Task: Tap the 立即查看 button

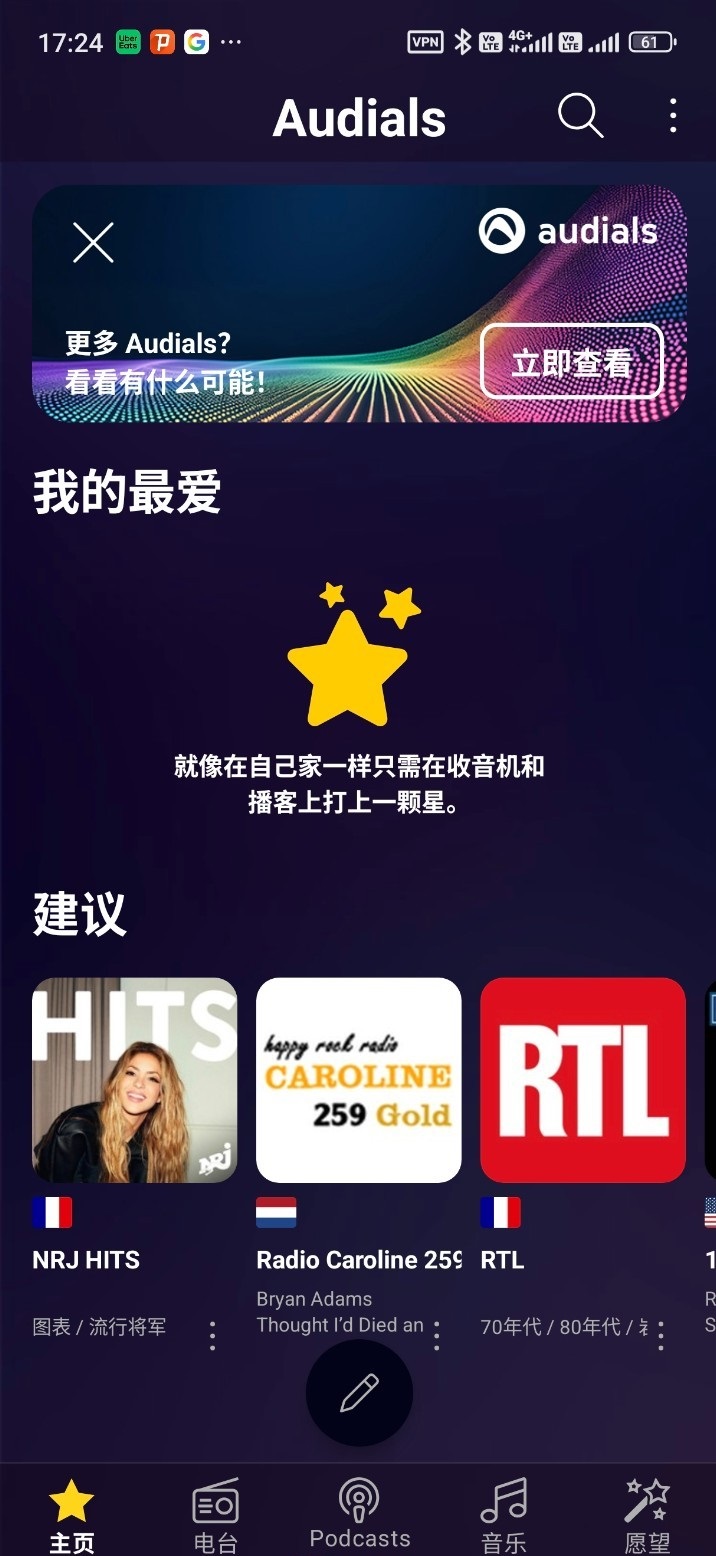Action: tap(571, 362)
